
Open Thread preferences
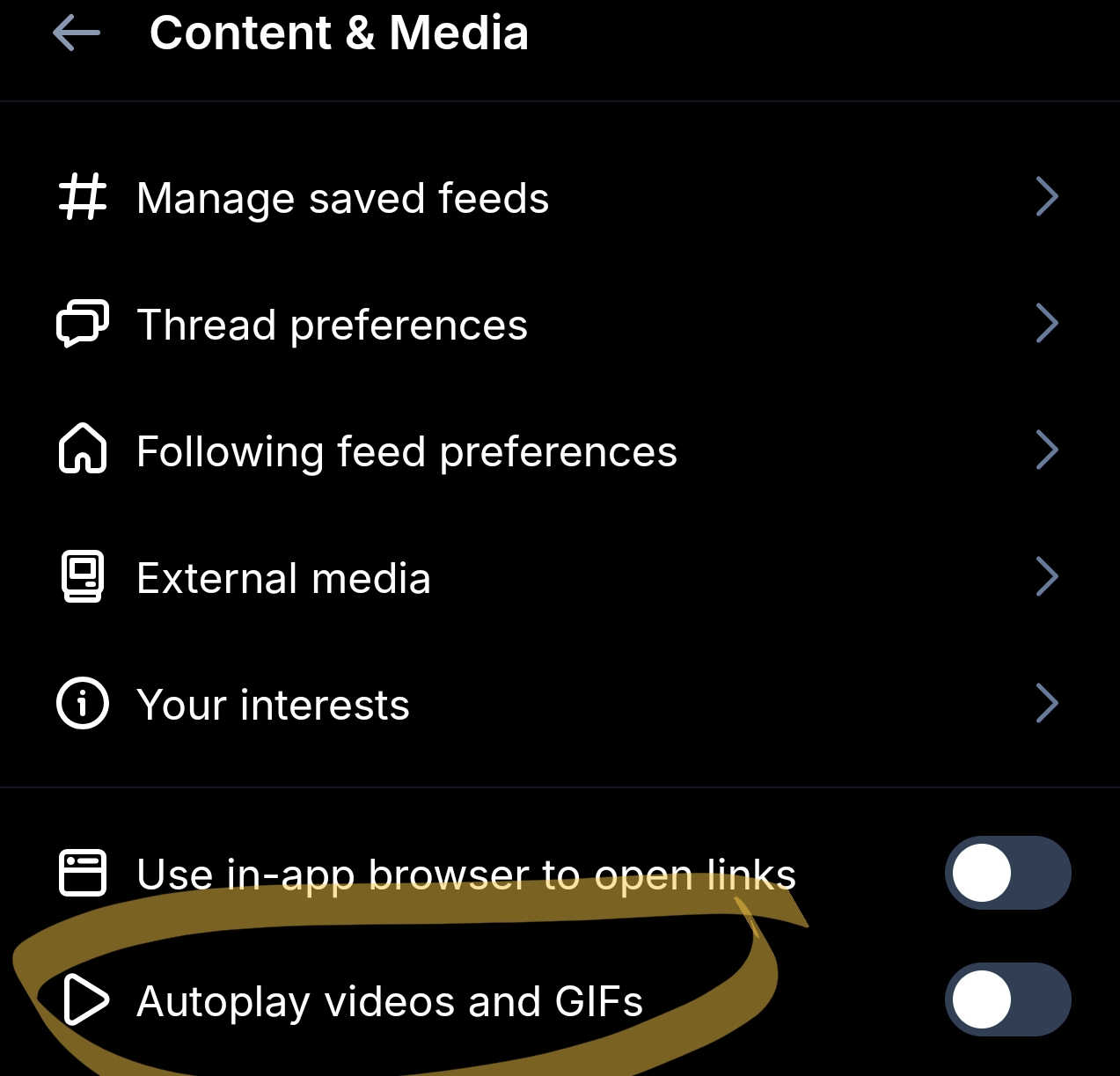coord(333,324)
